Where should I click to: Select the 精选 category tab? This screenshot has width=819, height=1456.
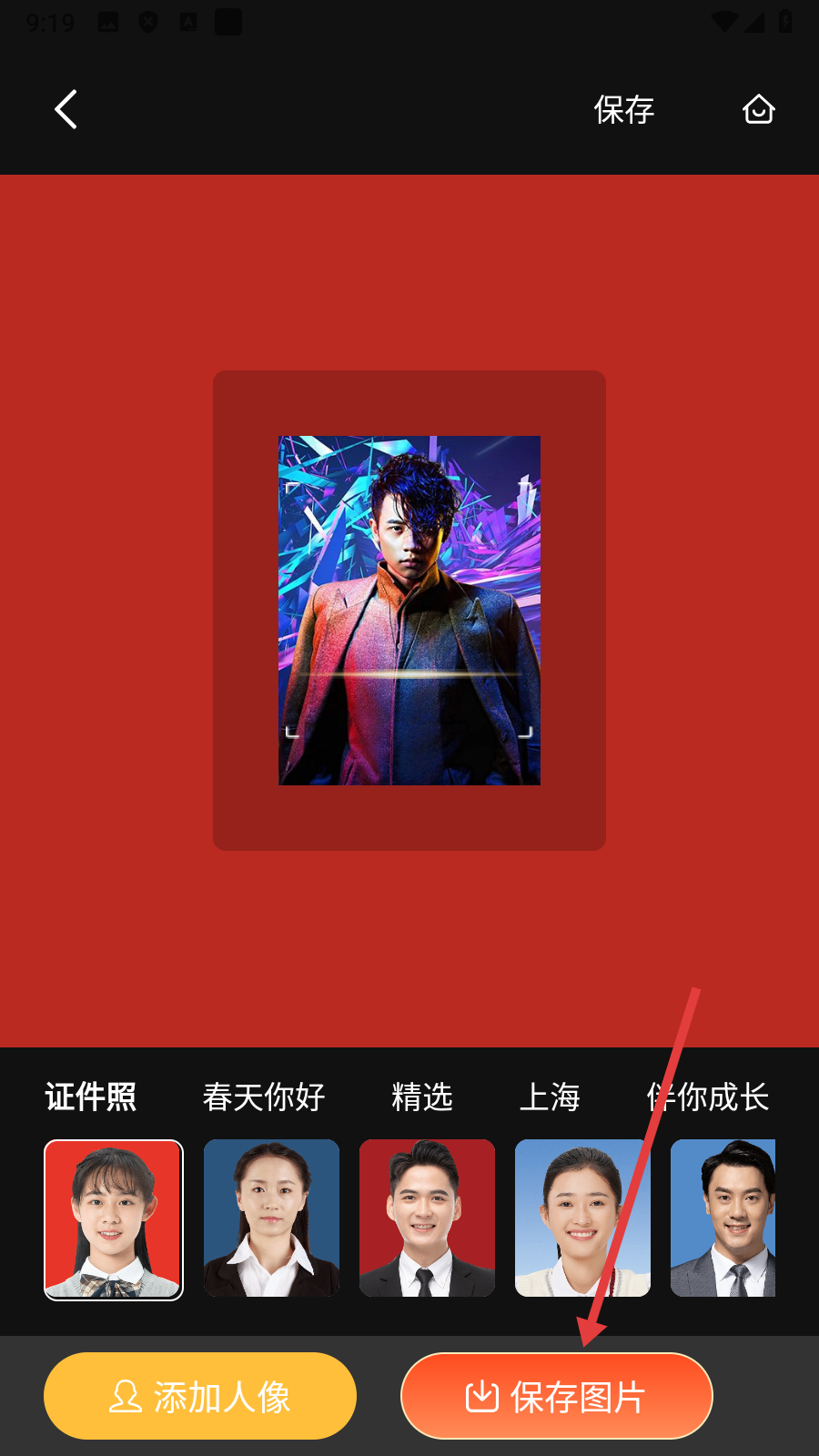click(422, 1097)
